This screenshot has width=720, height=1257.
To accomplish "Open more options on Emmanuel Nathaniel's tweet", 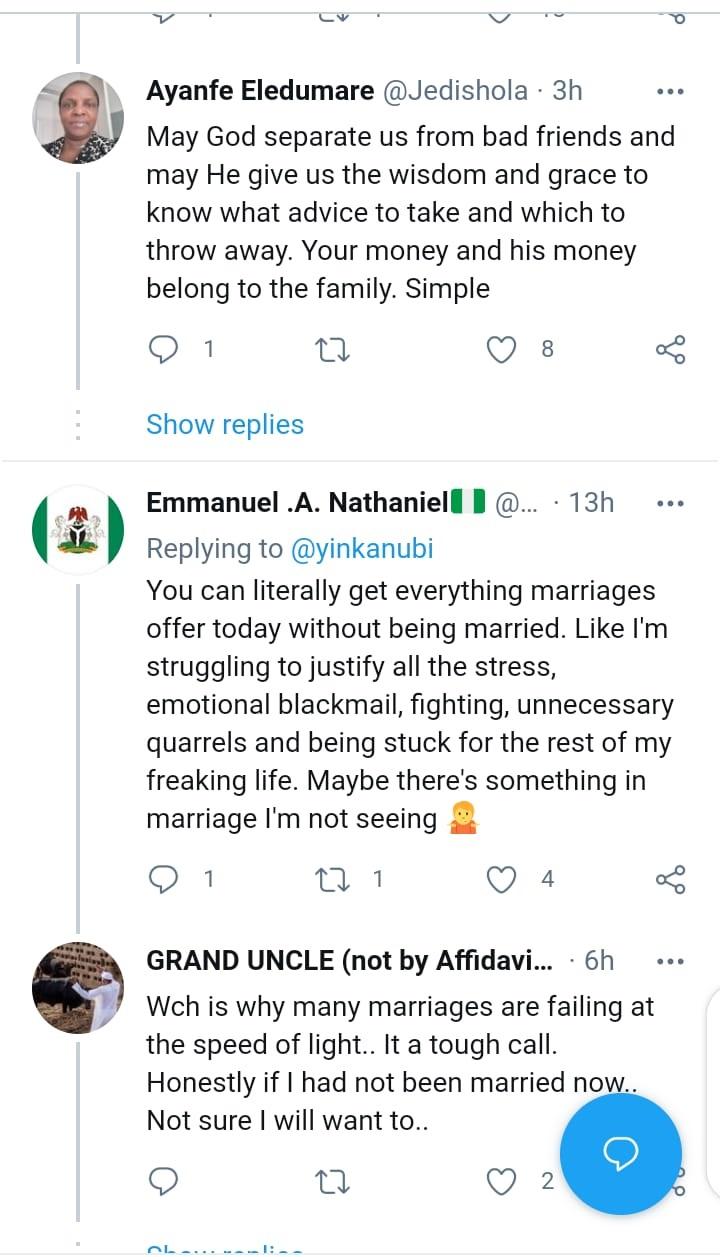I will [670, 503].
